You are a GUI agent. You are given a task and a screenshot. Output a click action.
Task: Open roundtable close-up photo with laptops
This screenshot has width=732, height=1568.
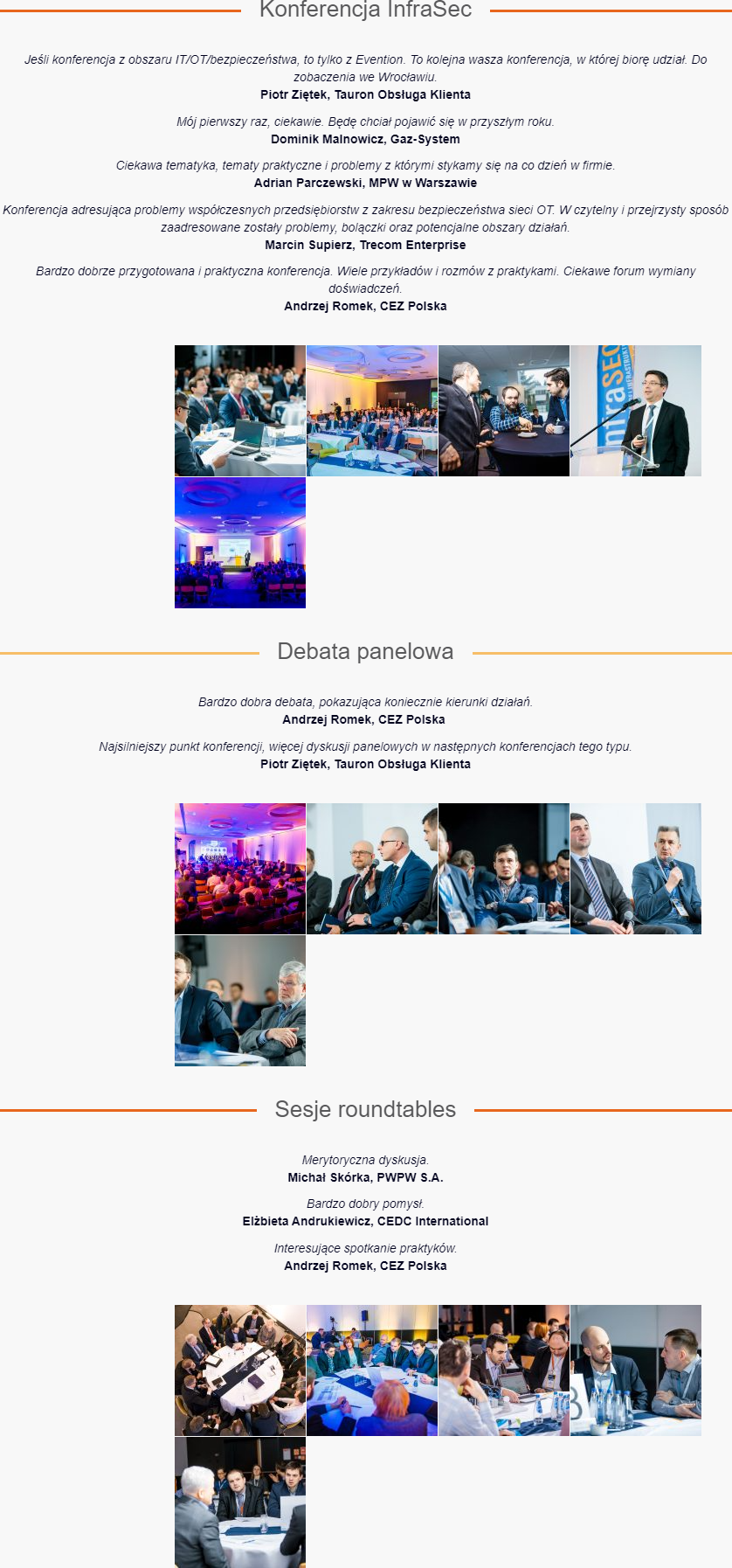504,1370
